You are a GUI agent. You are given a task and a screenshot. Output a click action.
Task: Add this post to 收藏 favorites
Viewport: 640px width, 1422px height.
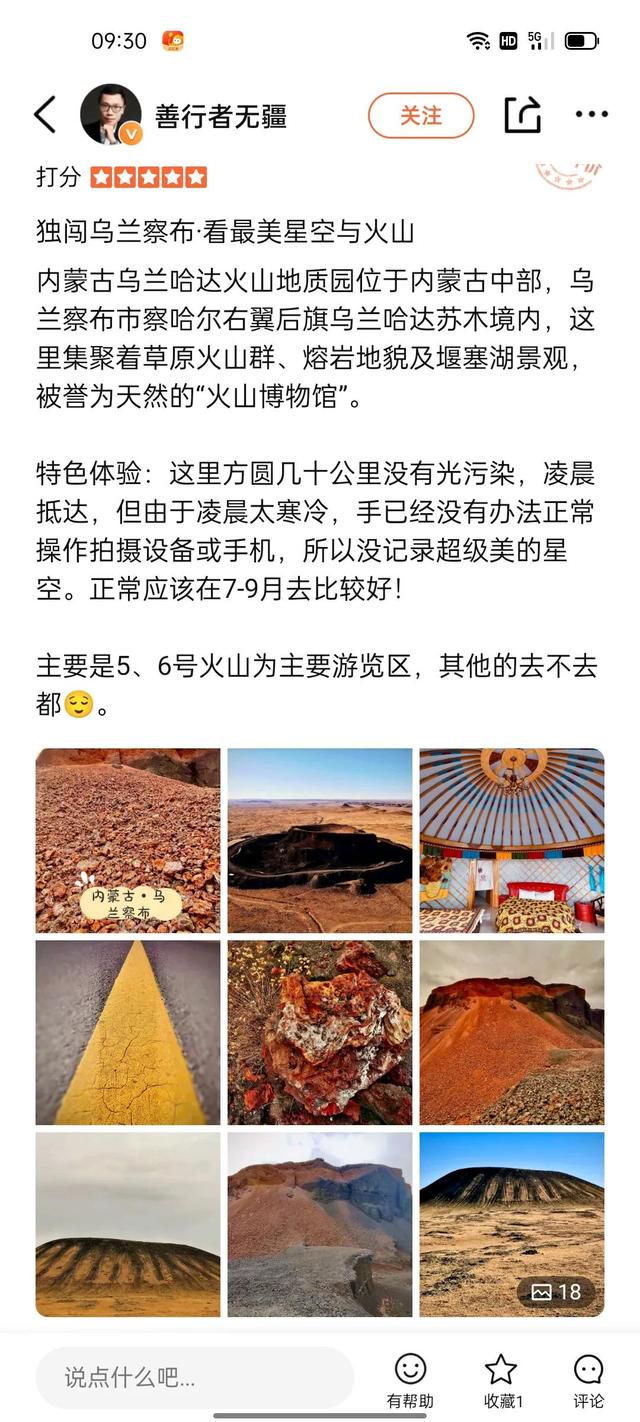pyautogui.click(x=502, y=1380)
